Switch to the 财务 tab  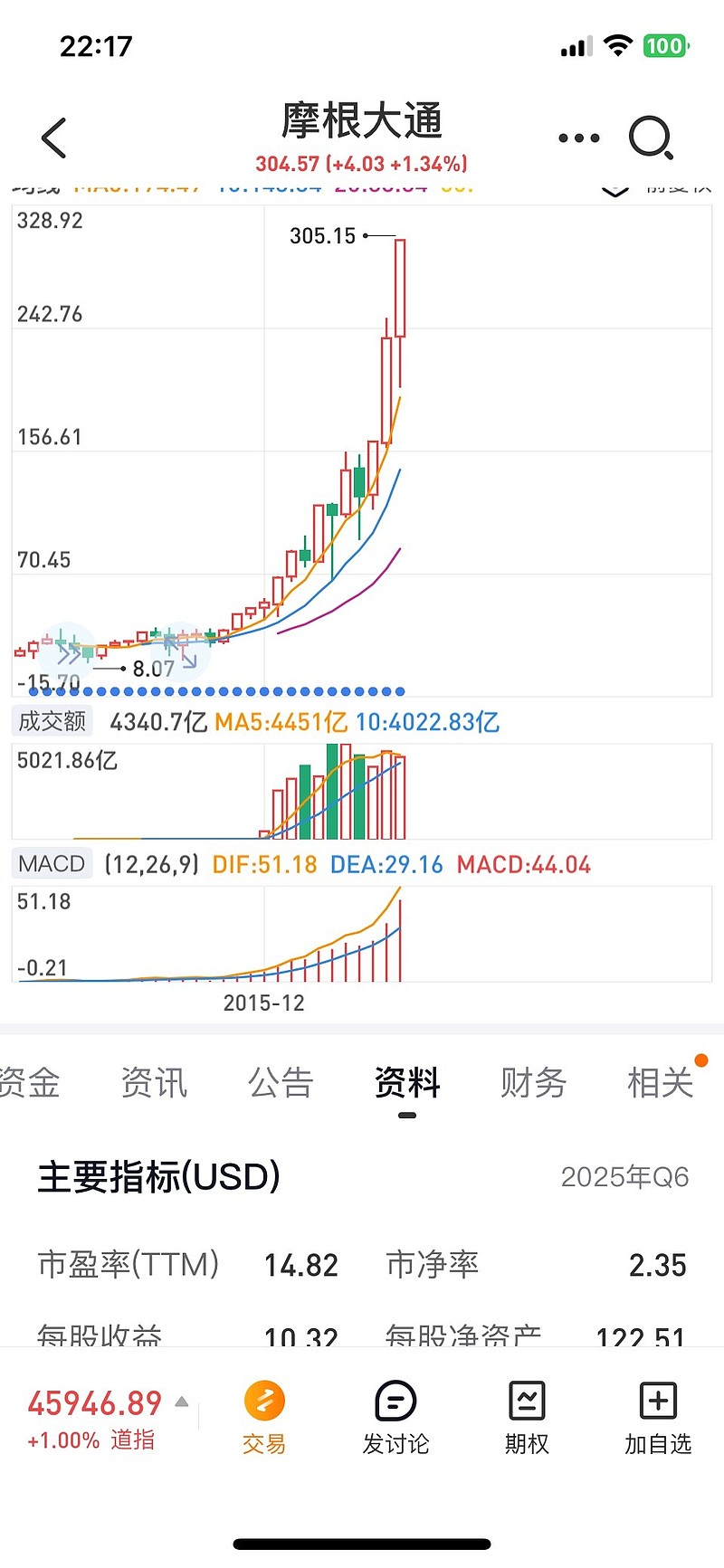click(x=533, y=1082)
